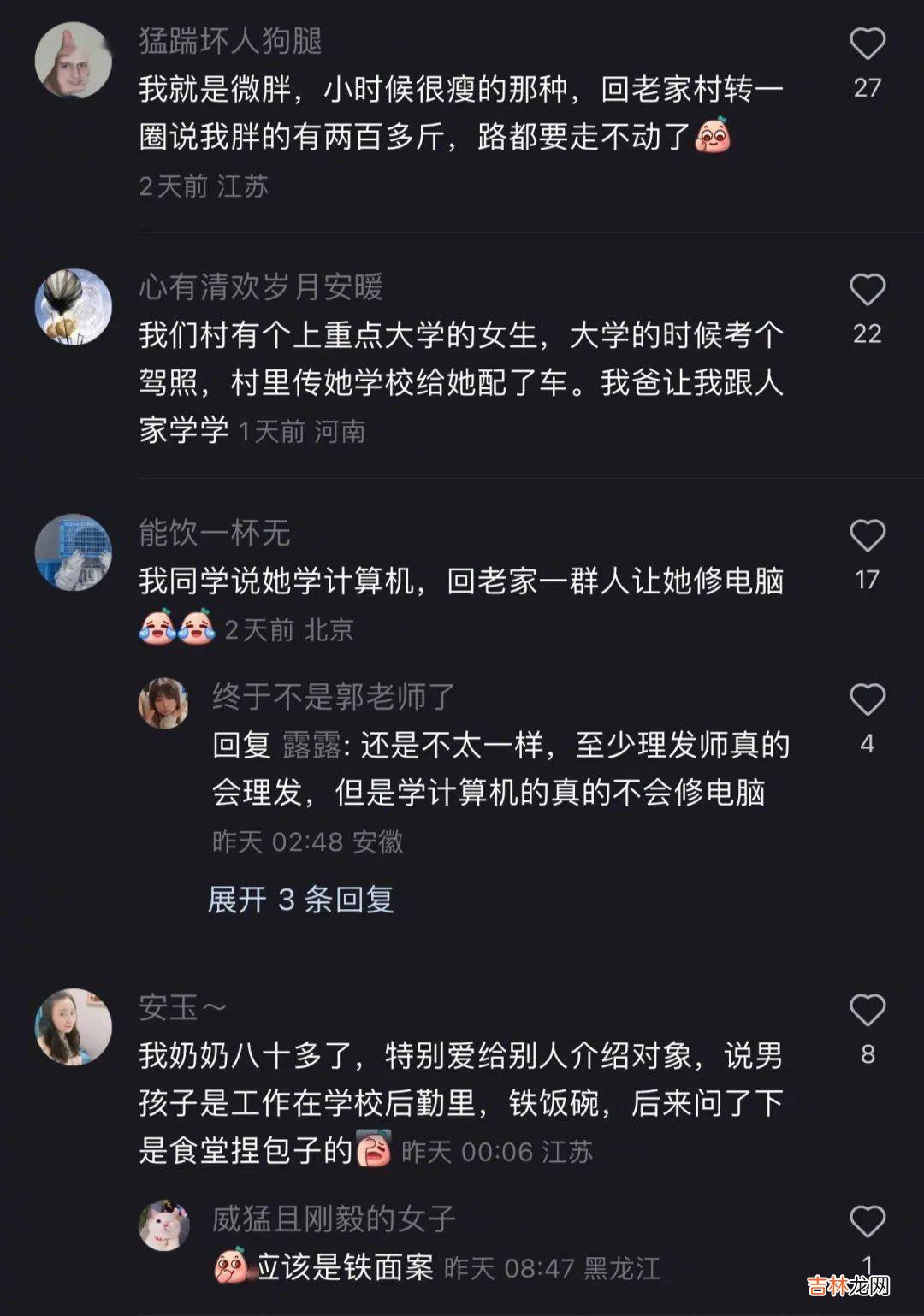Open 安玉～'s profile picture

point(74,1027)
